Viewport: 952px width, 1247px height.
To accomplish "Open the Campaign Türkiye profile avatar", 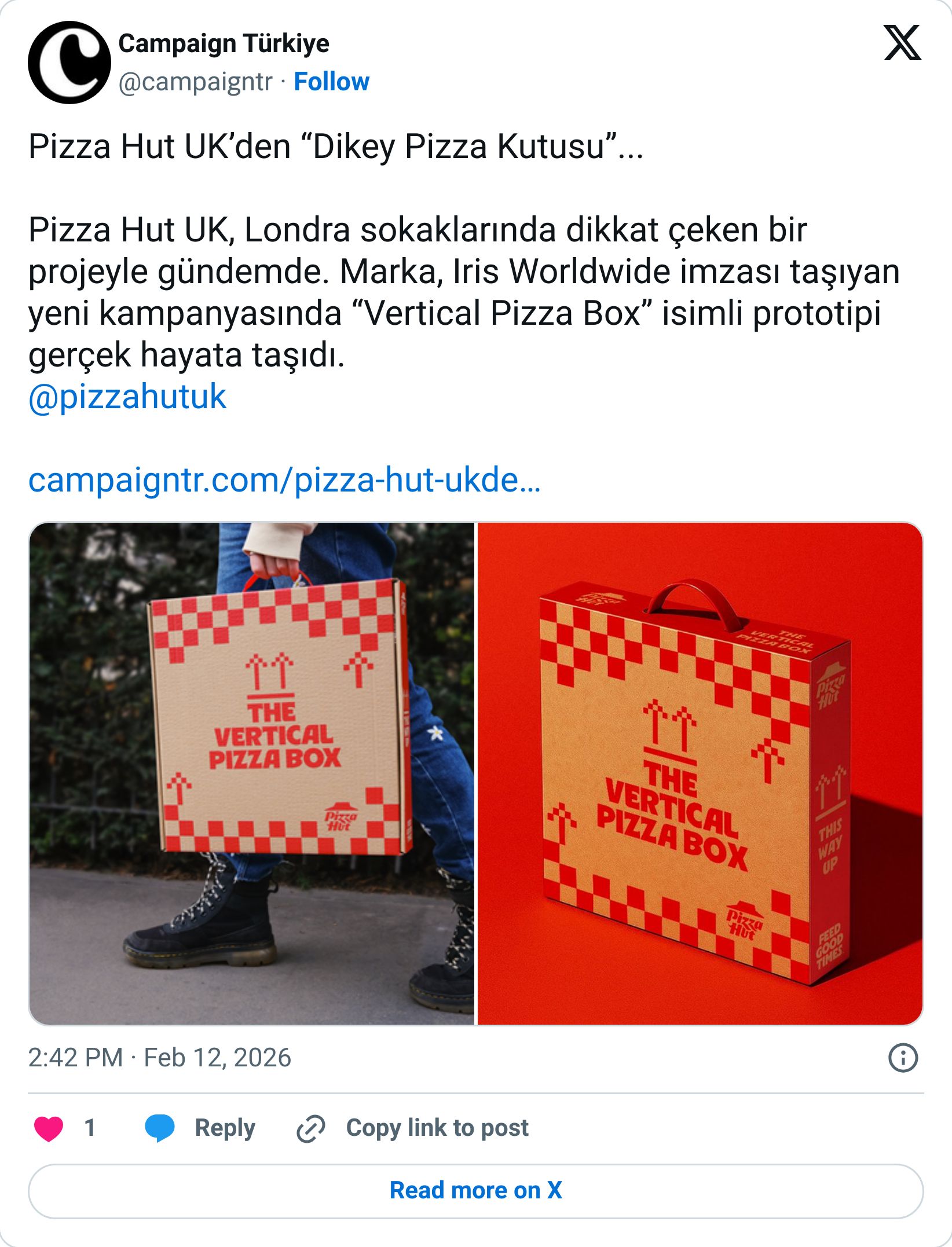I will pos(69,61).
